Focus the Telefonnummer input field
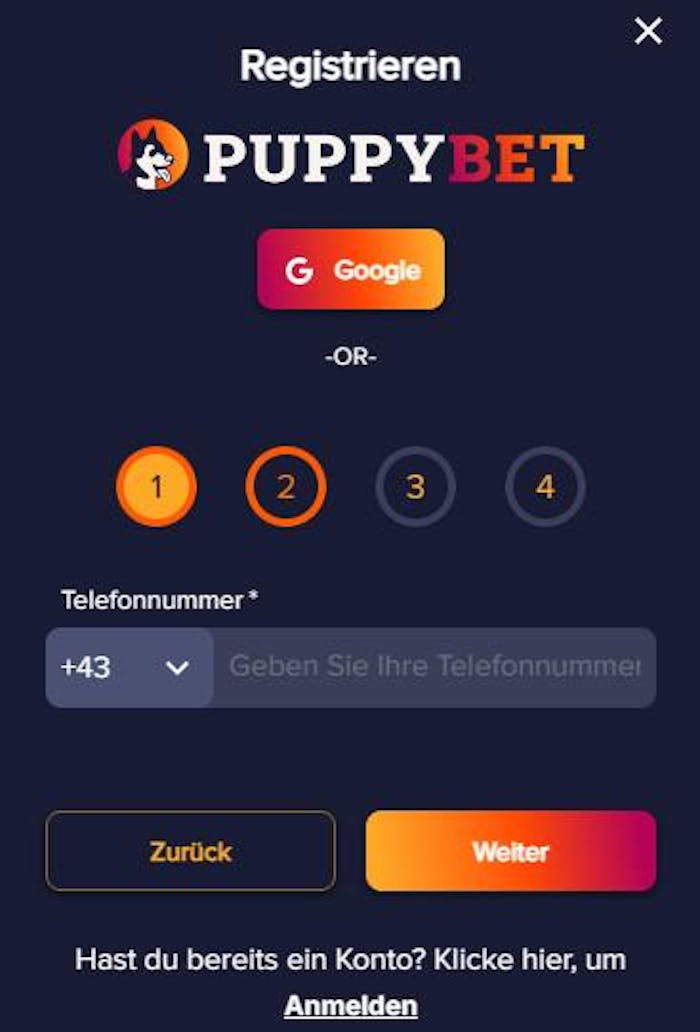This screenshot has height=1032, width=700. tap(434, 668)
